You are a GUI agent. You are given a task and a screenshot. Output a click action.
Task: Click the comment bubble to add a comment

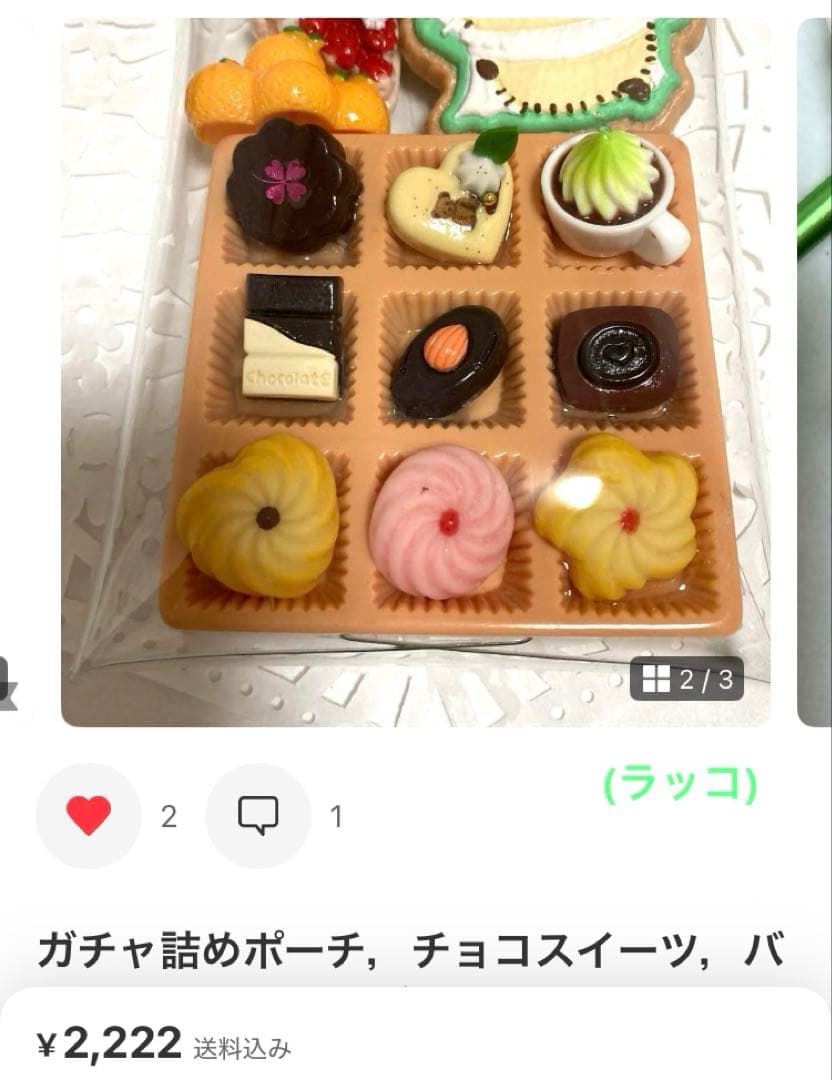pyautogui.click(x=258, y=813)
